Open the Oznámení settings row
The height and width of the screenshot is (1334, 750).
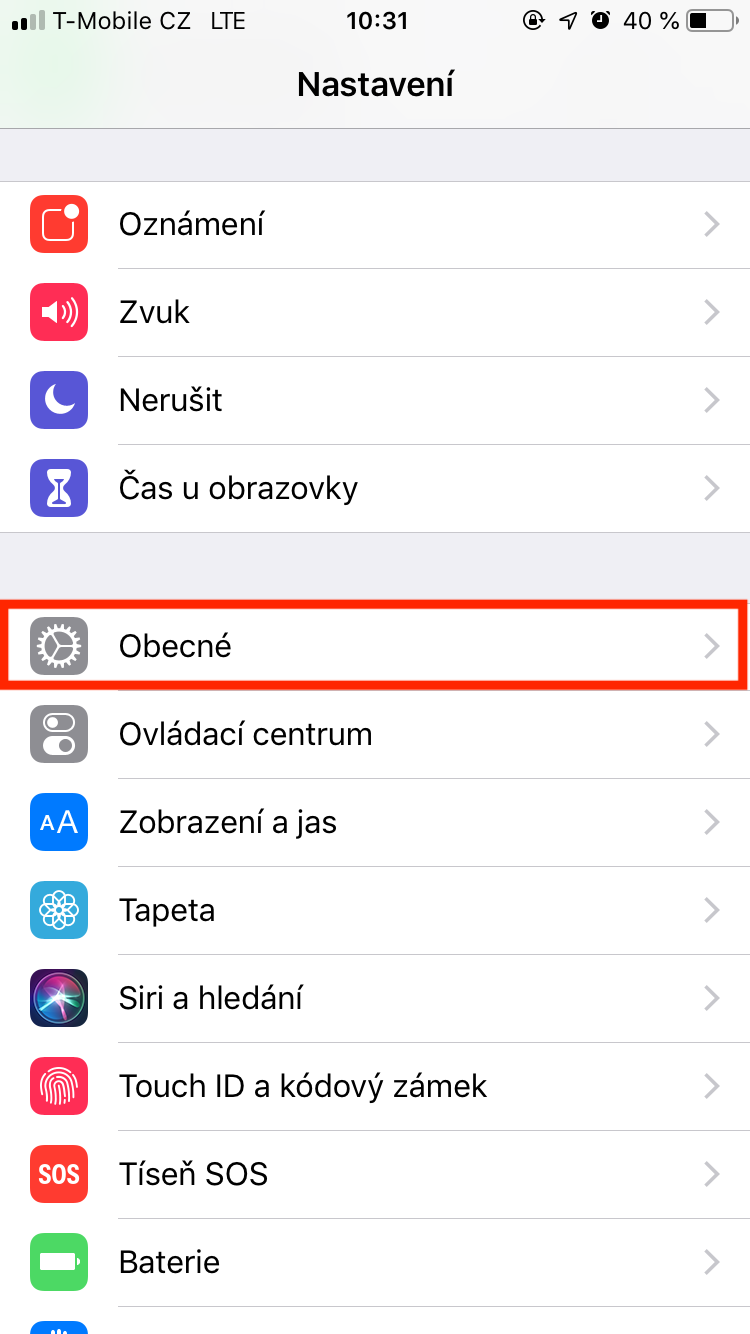pos(375,224)
